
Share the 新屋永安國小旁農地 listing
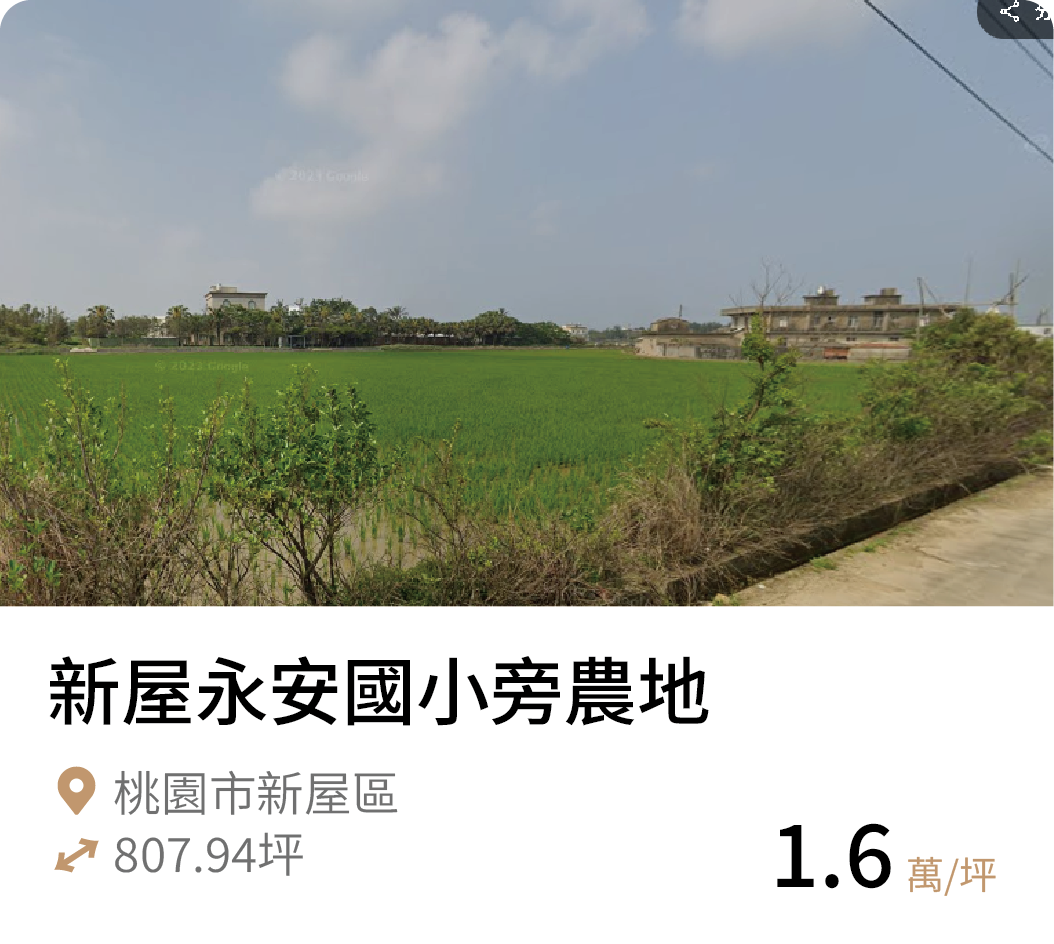[x=1014, y=14]
